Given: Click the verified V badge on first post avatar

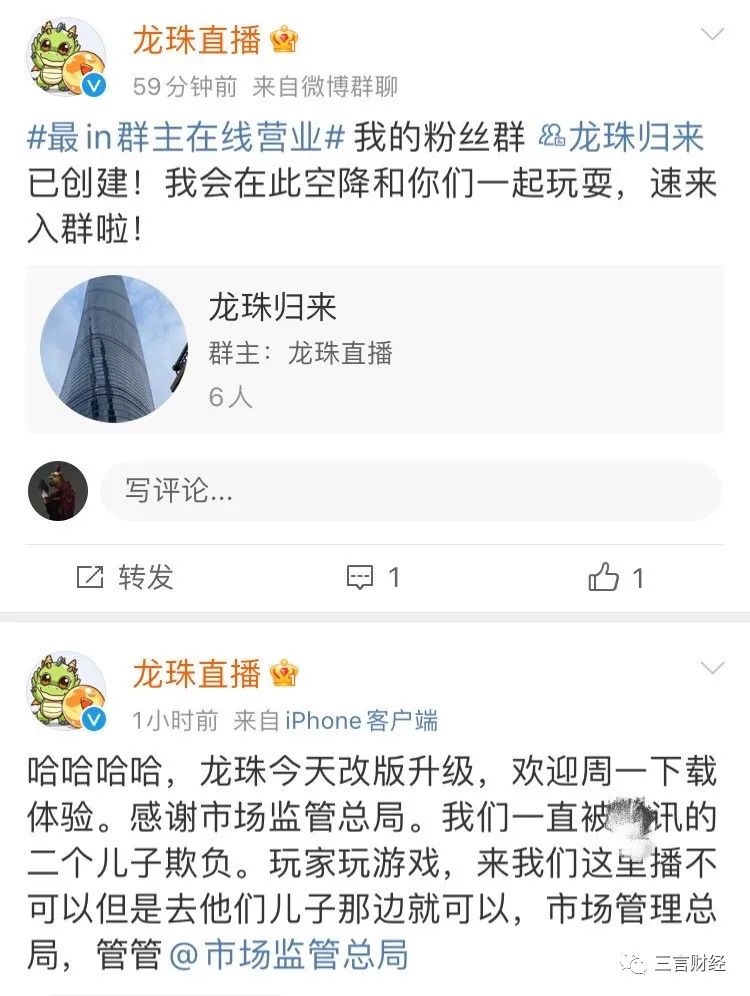Looking at the screenshot, I should click(92, 84).
